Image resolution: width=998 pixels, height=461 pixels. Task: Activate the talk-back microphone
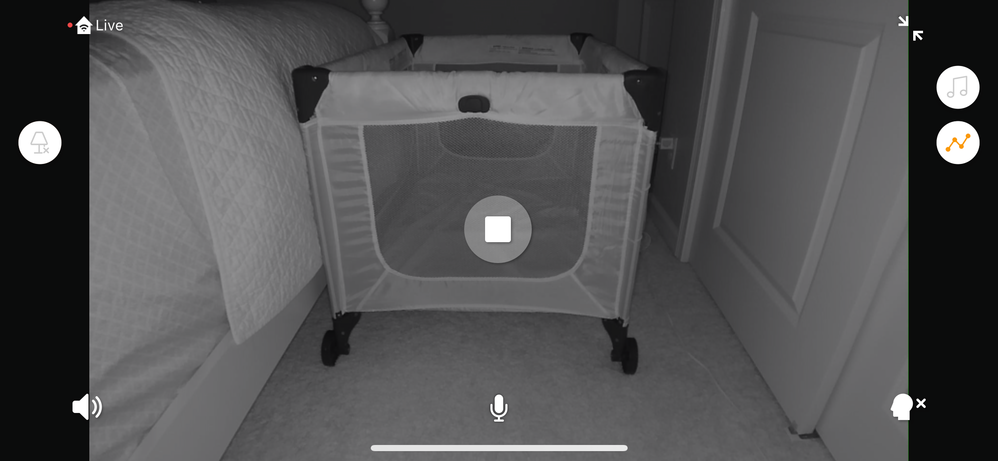pos(498,407)
